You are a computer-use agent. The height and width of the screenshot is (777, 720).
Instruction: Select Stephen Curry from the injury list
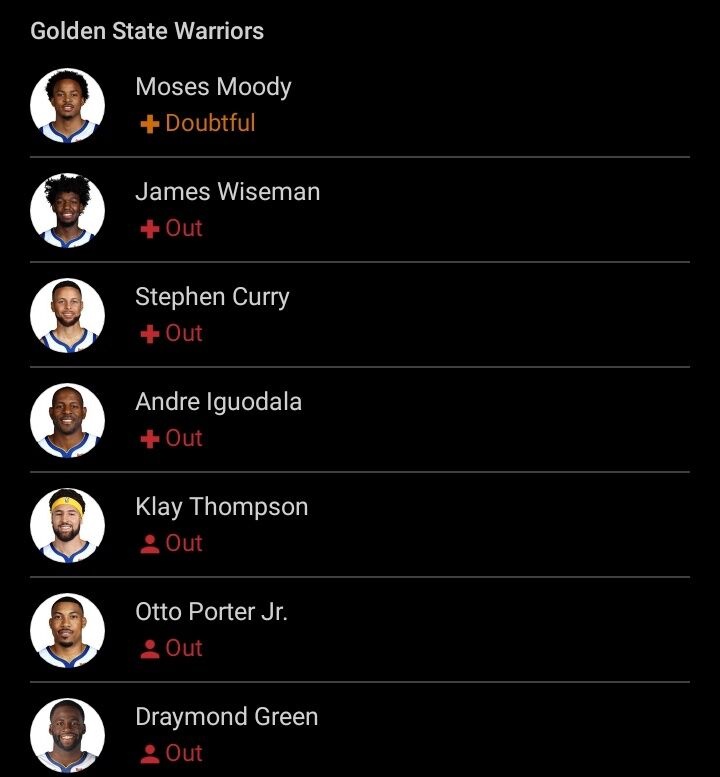212,297
